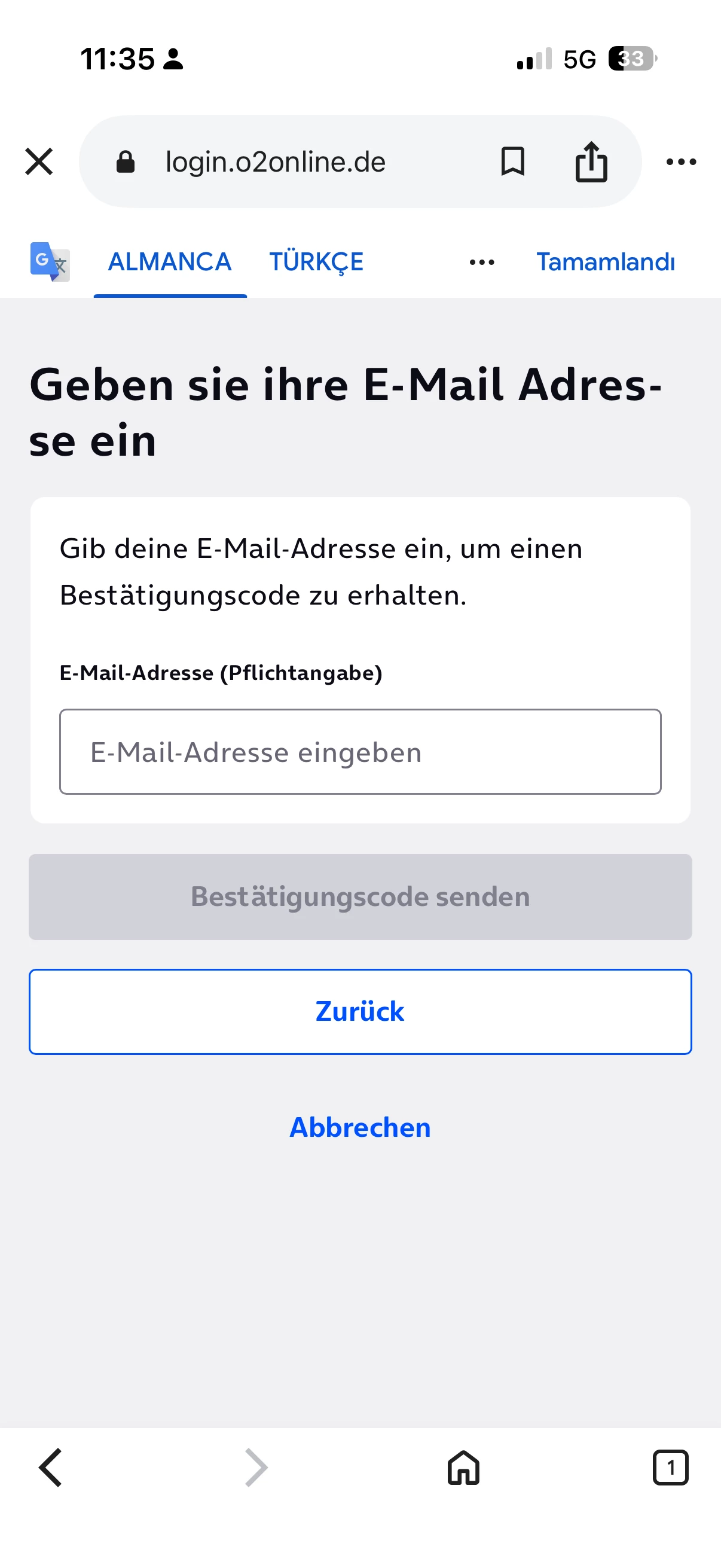The image size is (721, 1568).
Task: Bookmark this page
Action: (x=512, y=162)
